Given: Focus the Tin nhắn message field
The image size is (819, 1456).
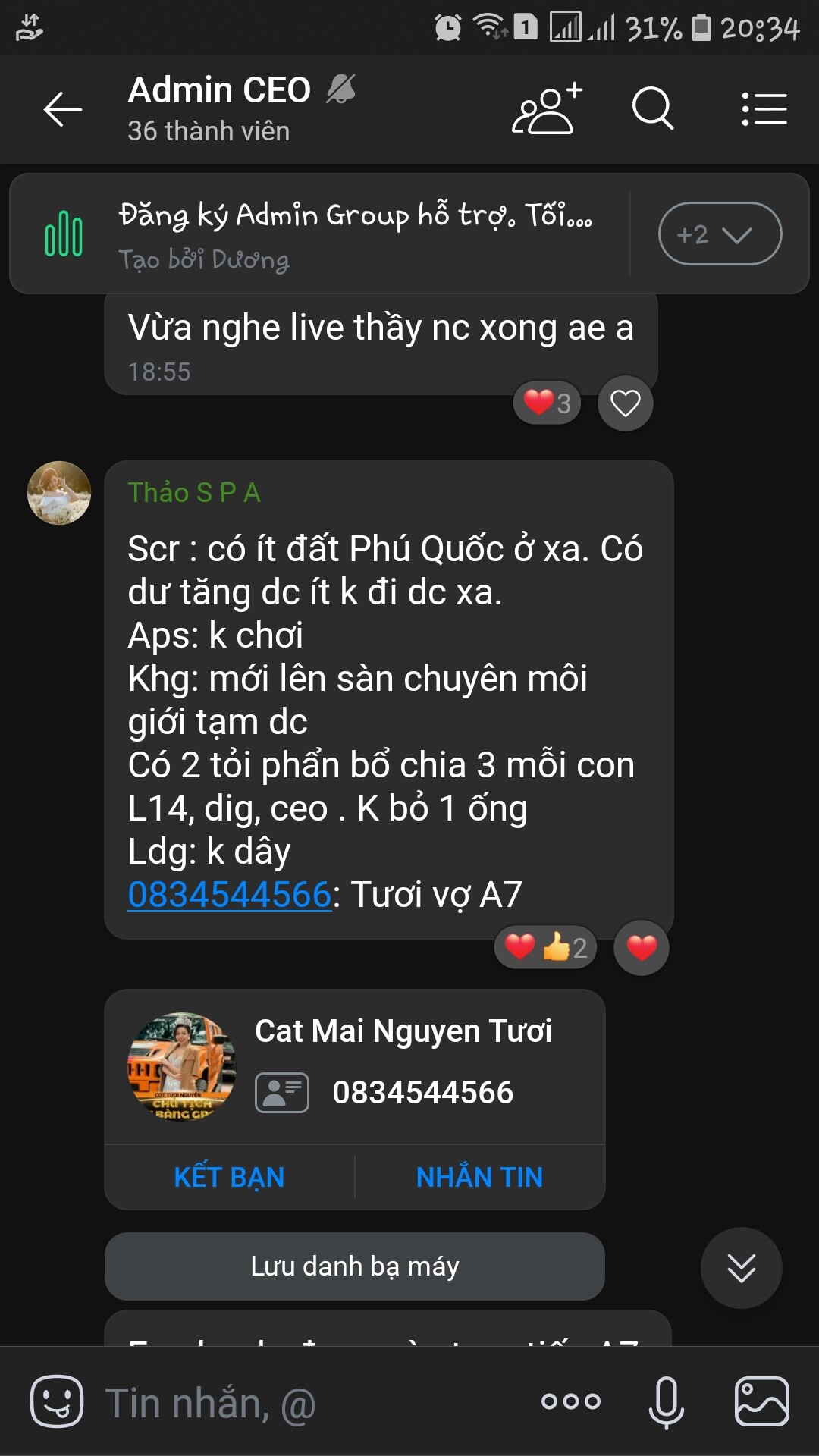Looking at the screenshot, I should tap(303, 1401).
